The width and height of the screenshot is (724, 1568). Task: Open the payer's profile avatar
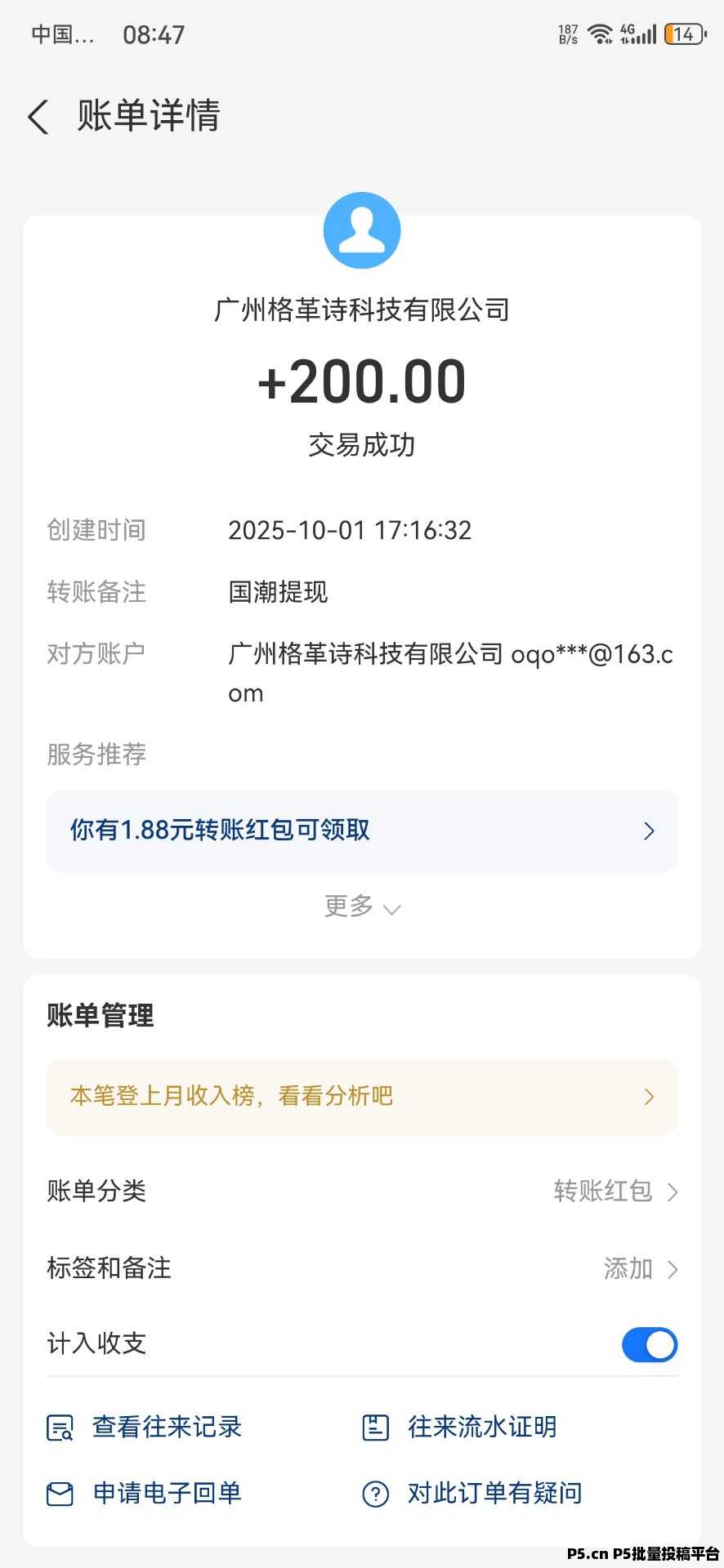pos(362,230)
